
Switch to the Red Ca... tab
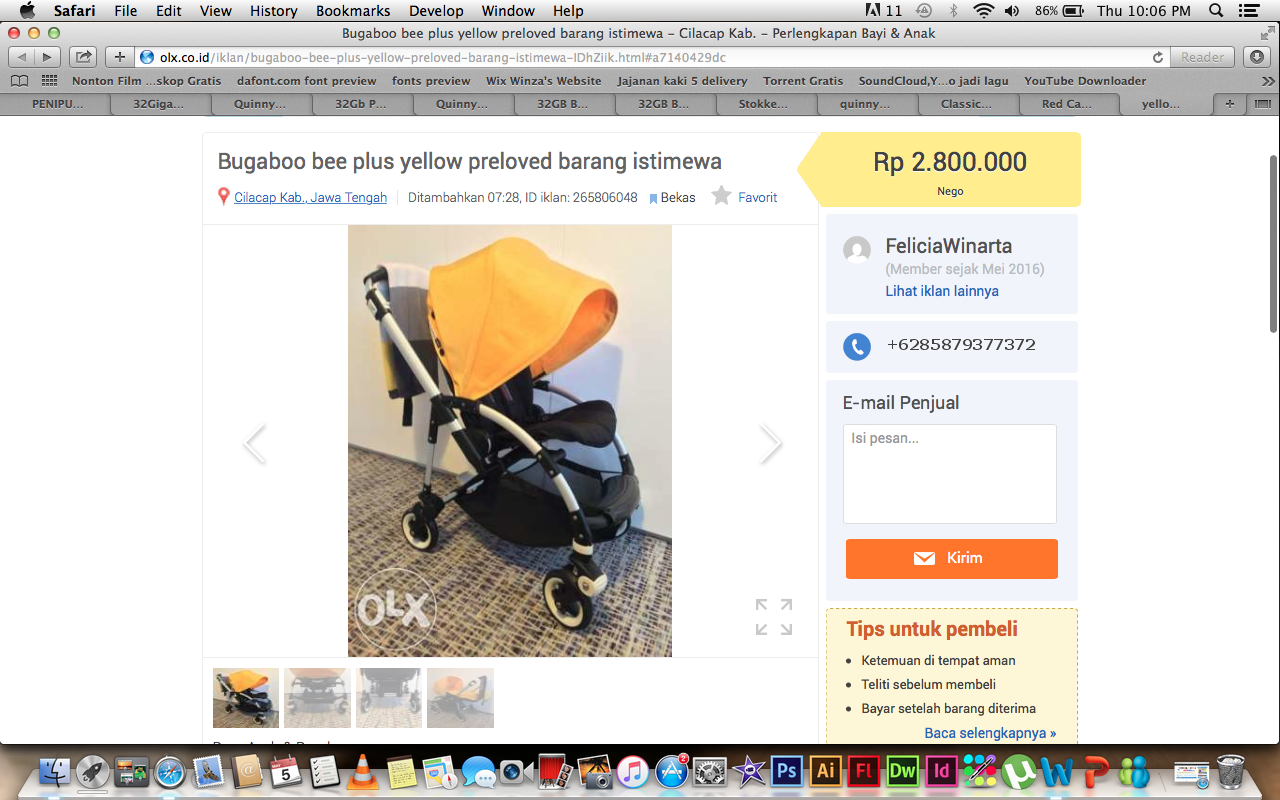[1066, 103]
